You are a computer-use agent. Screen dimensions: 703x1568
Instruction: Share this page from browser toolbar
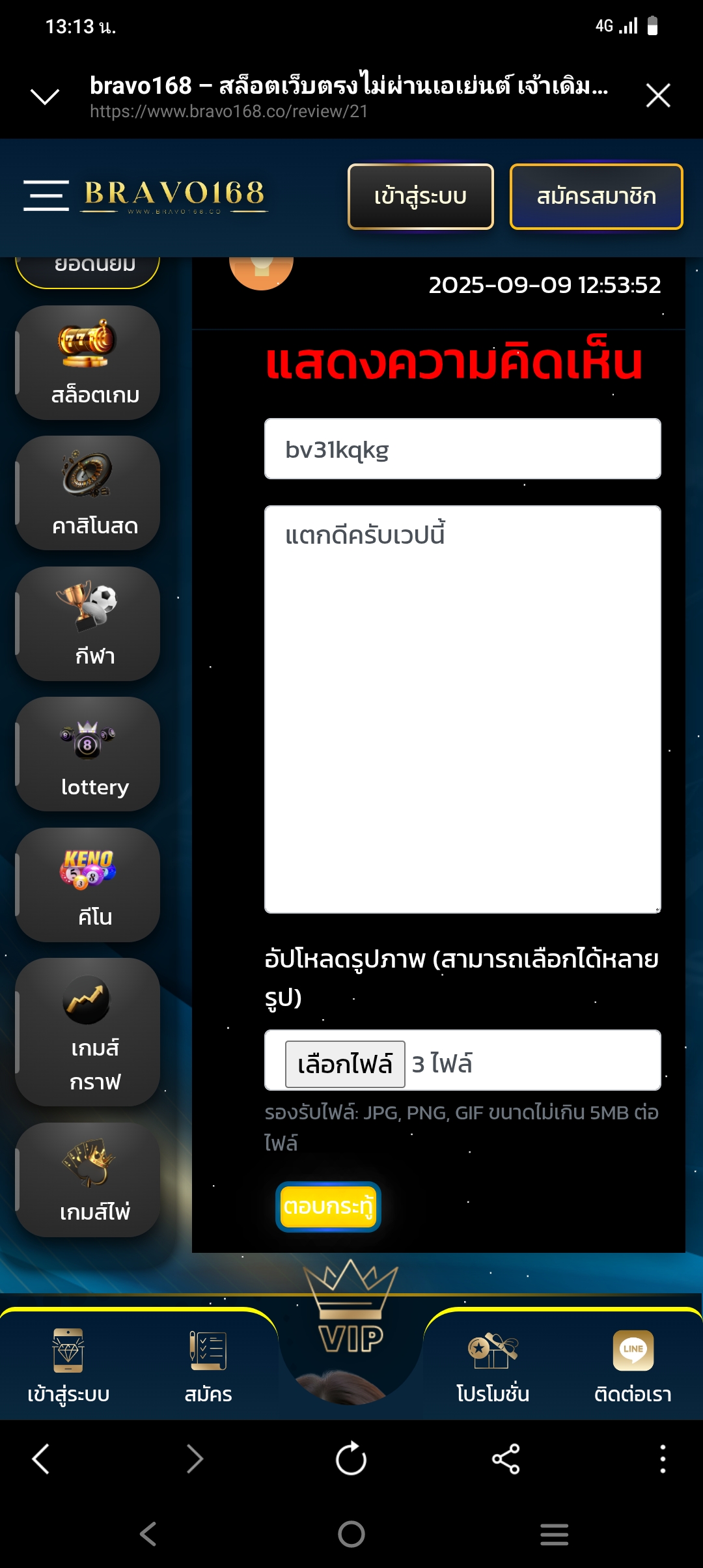[506, 1459]
